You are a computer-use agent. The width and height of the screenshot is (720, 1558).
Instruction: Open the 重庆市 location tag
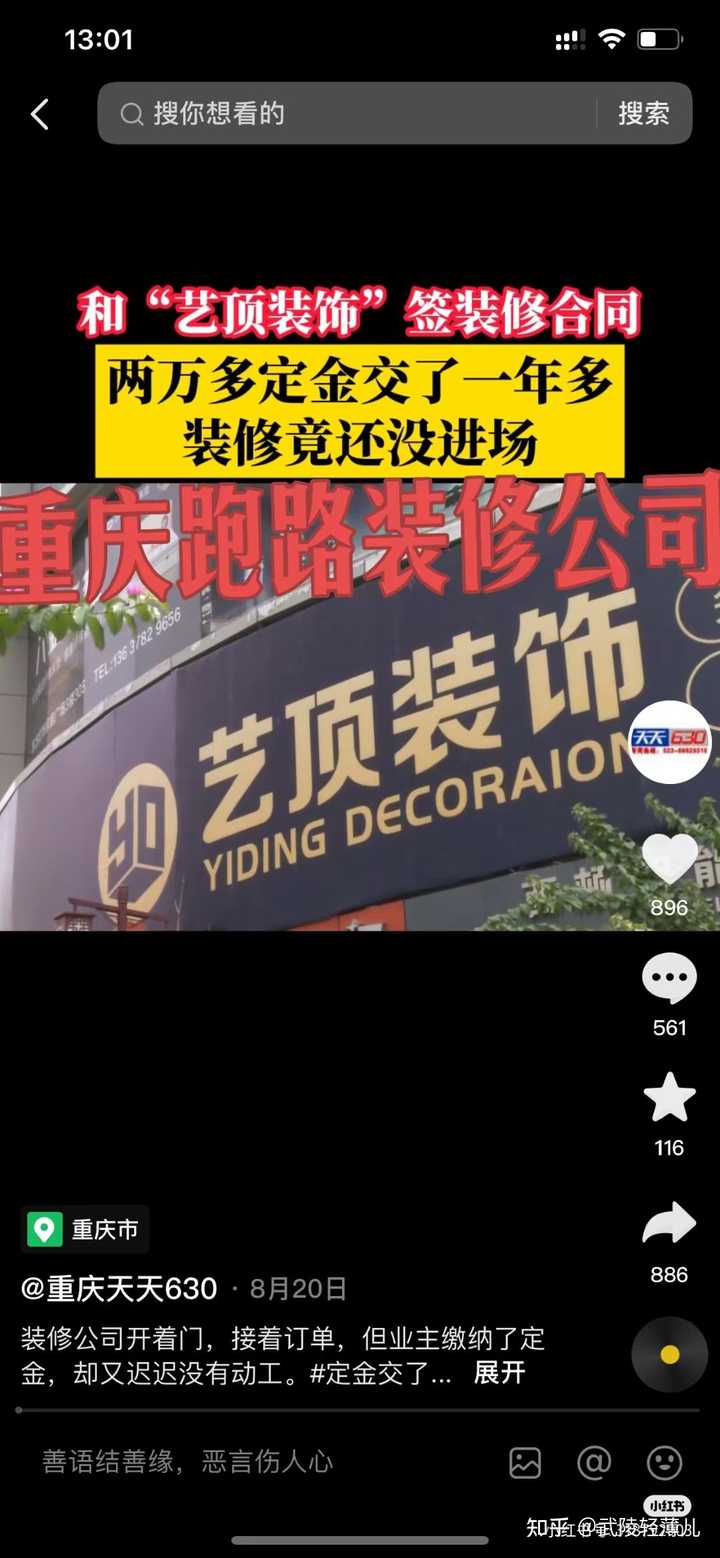pos(85,1229)
